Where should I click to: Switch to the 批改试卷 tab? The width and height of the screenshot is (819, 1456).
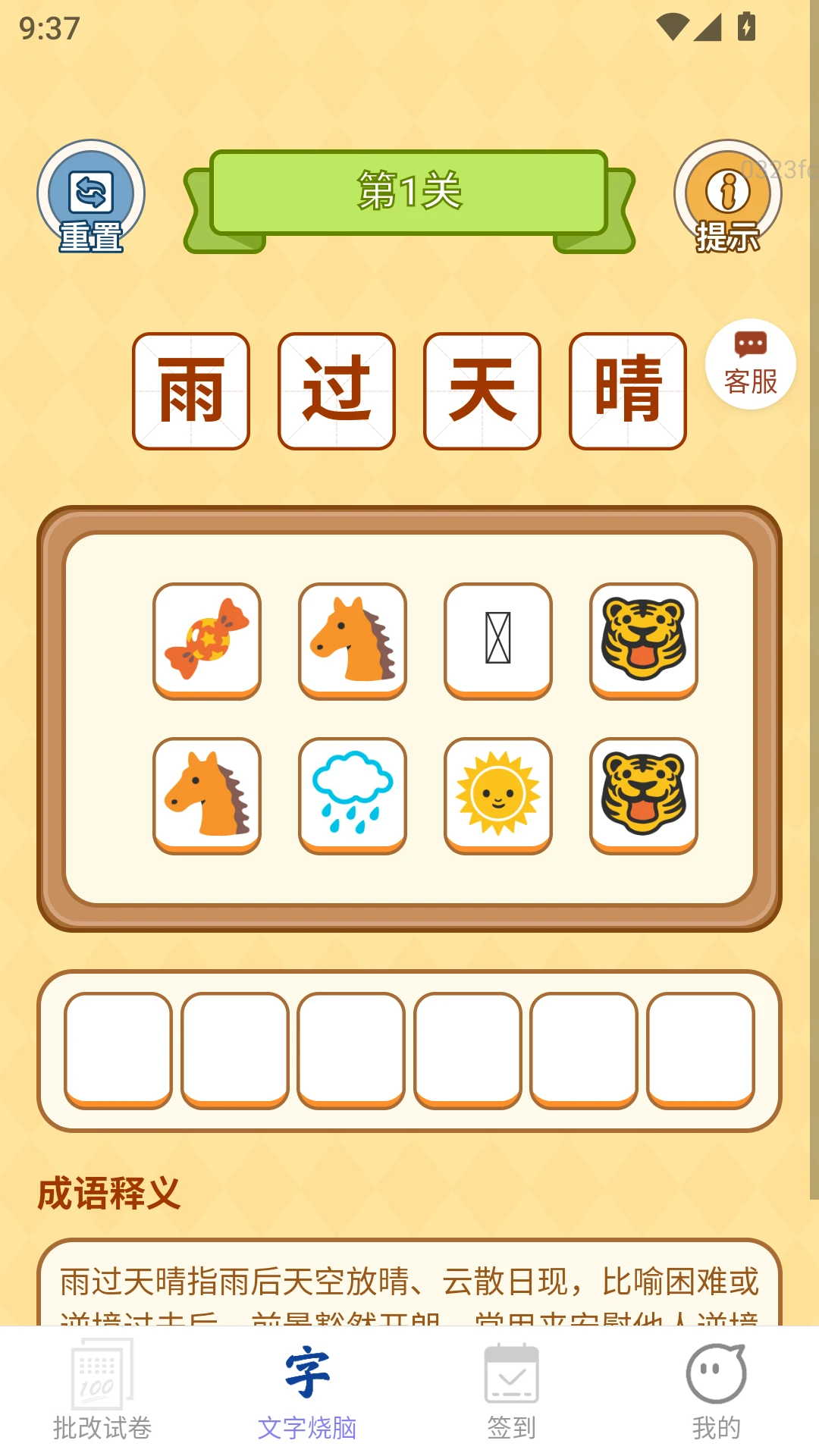(102, 1403)
